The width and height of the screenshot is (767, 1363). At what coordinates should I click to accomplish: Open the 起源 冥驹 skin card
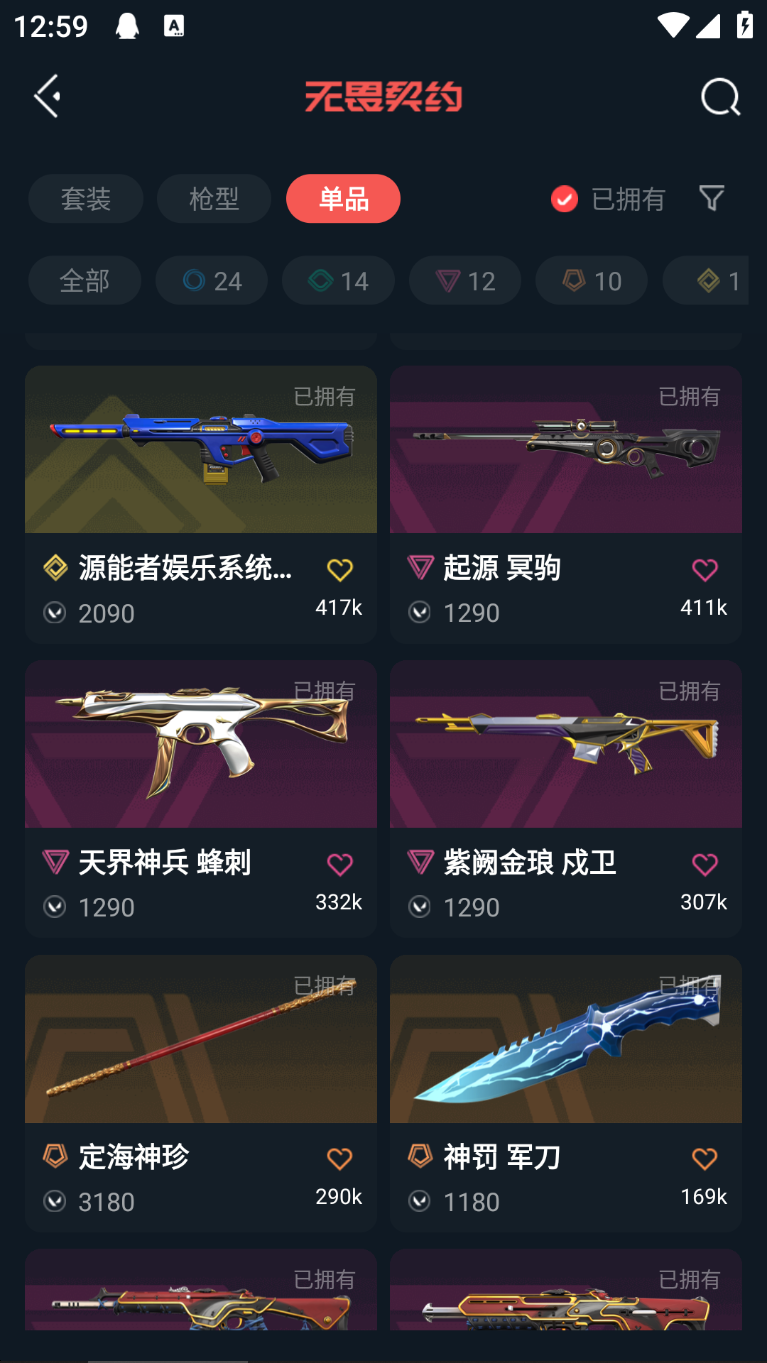[x=565, y=470]
